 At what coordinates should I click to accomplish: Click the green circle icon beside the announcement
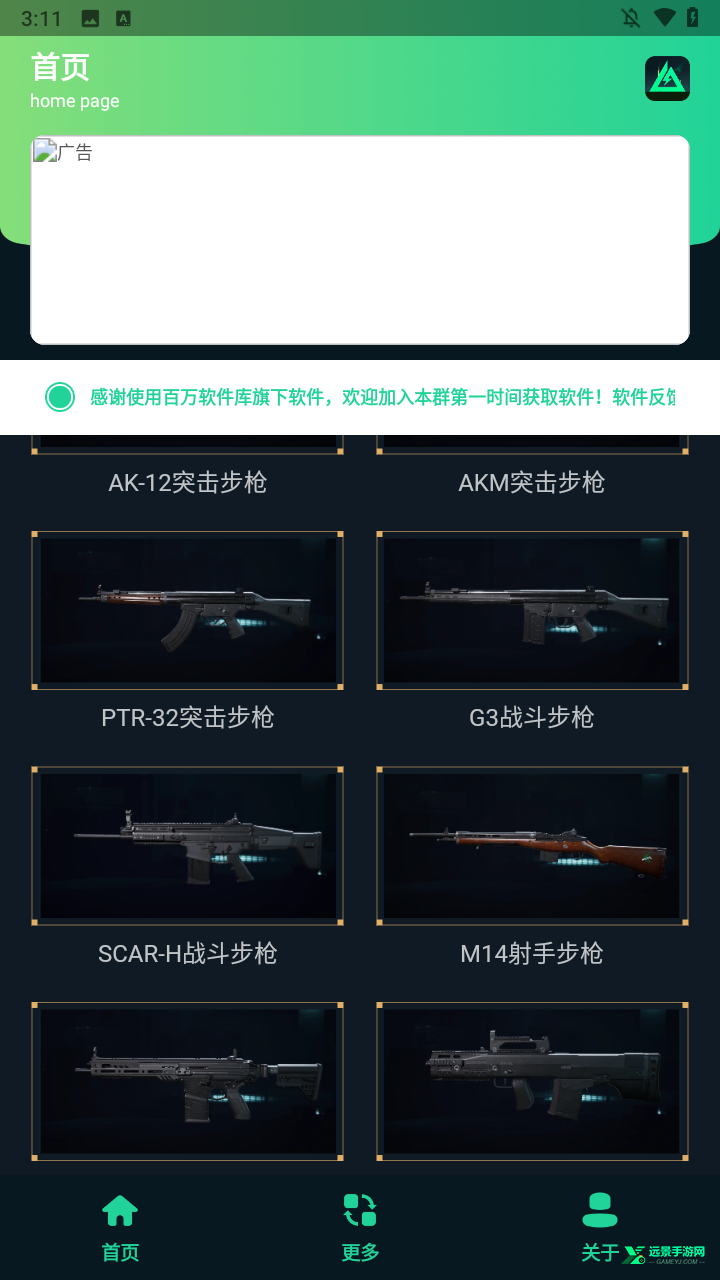point(60,397)
